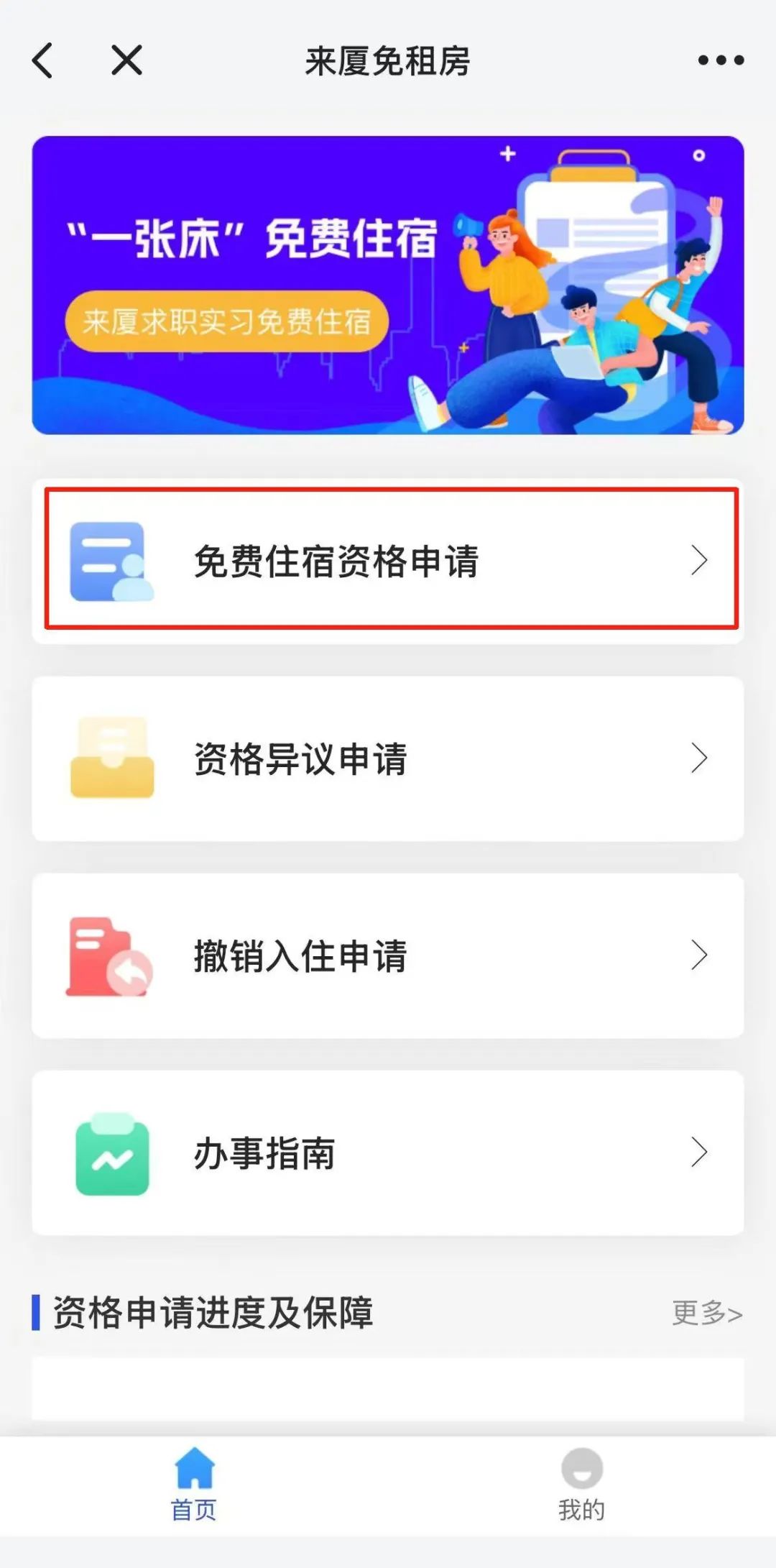The width and height of the screenshot is (776, 1568).
Task: Select 撤销入住申请
Action: tap(387, 955)
